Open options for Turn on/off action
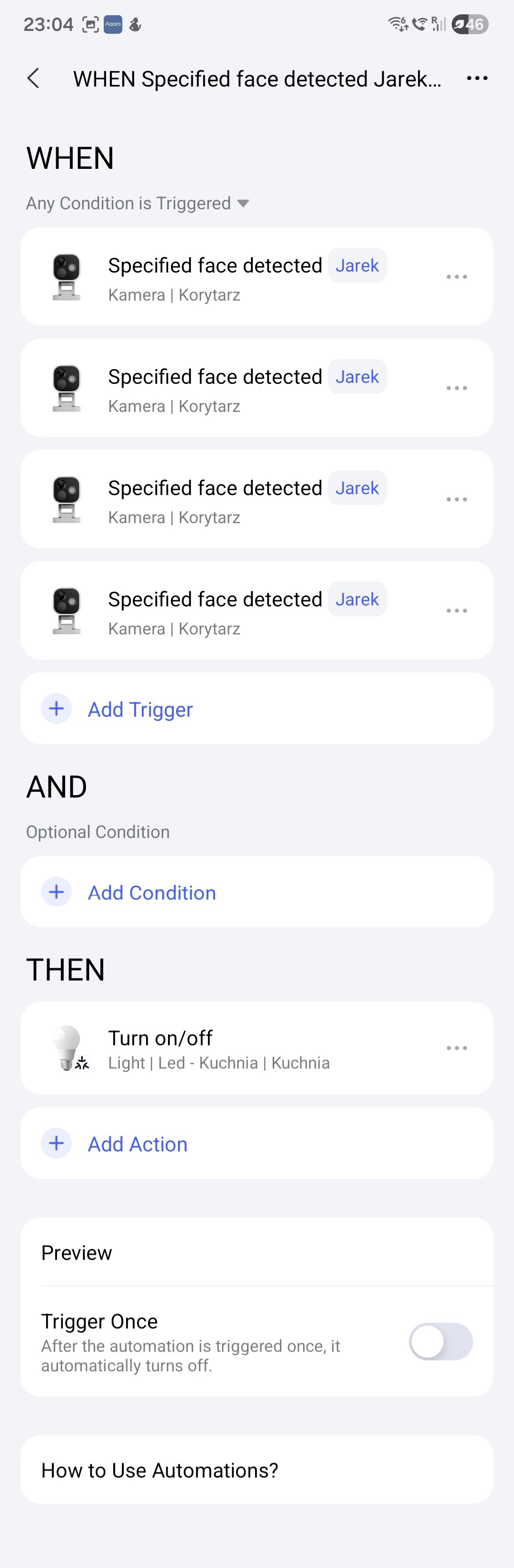The image size is (514, 1568). (x=456, y=1048)
